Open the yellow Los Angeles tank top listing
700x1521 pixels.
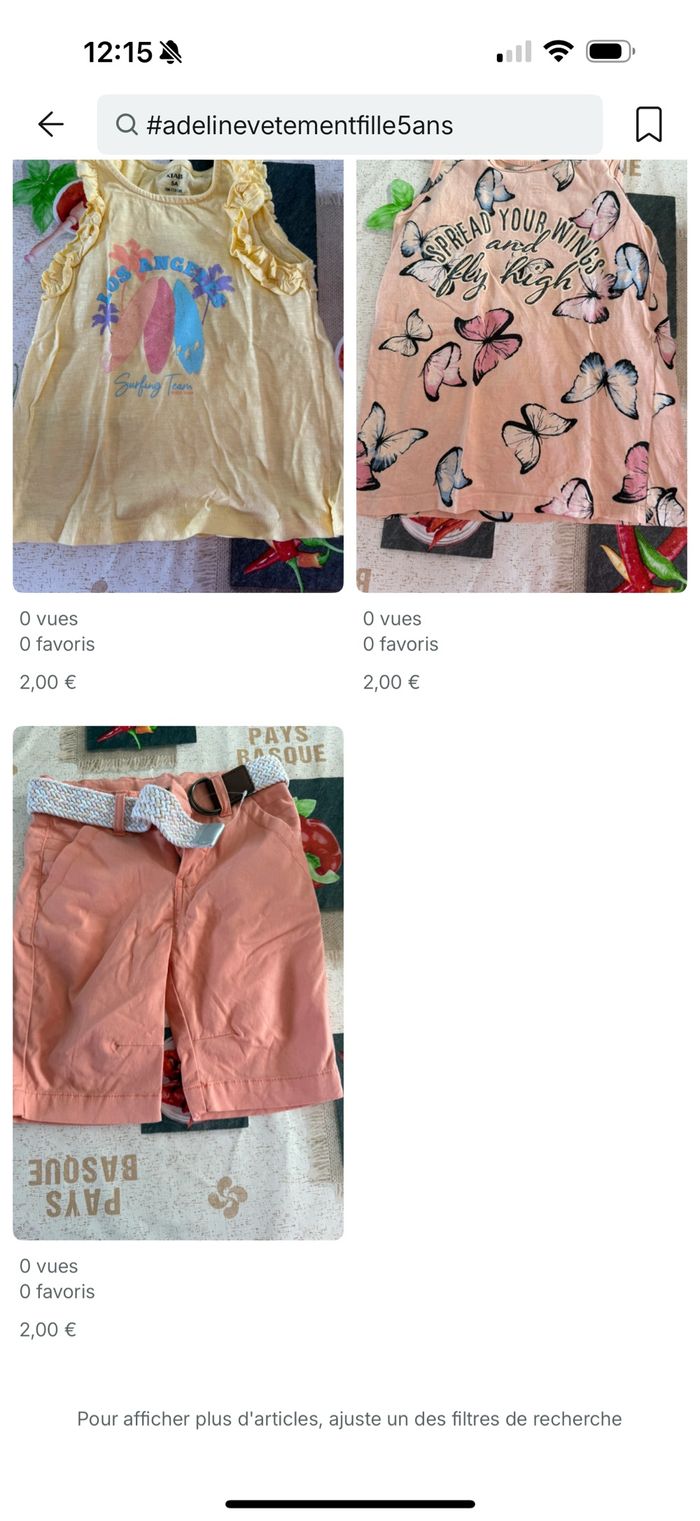pyautogui.click(x=178, y=376)
